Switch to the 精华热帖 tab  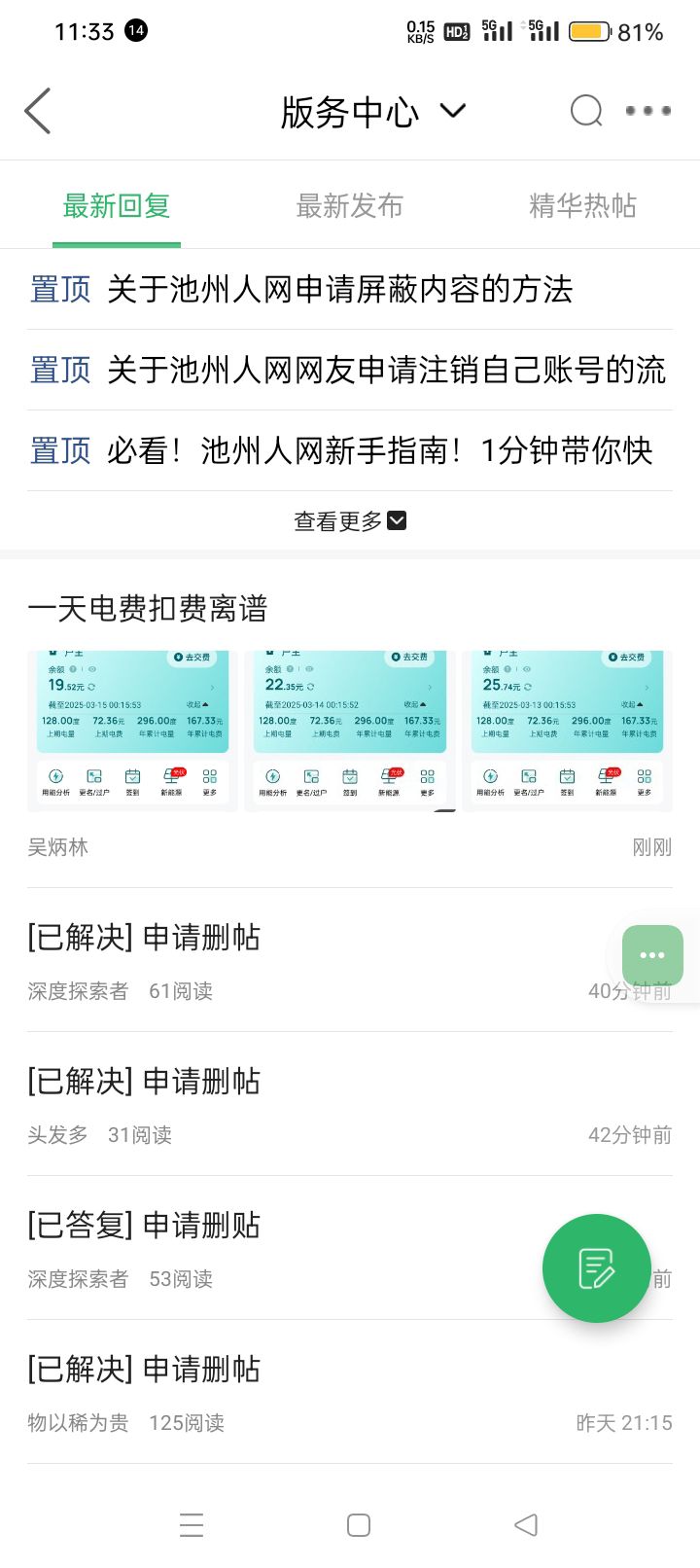582,206
